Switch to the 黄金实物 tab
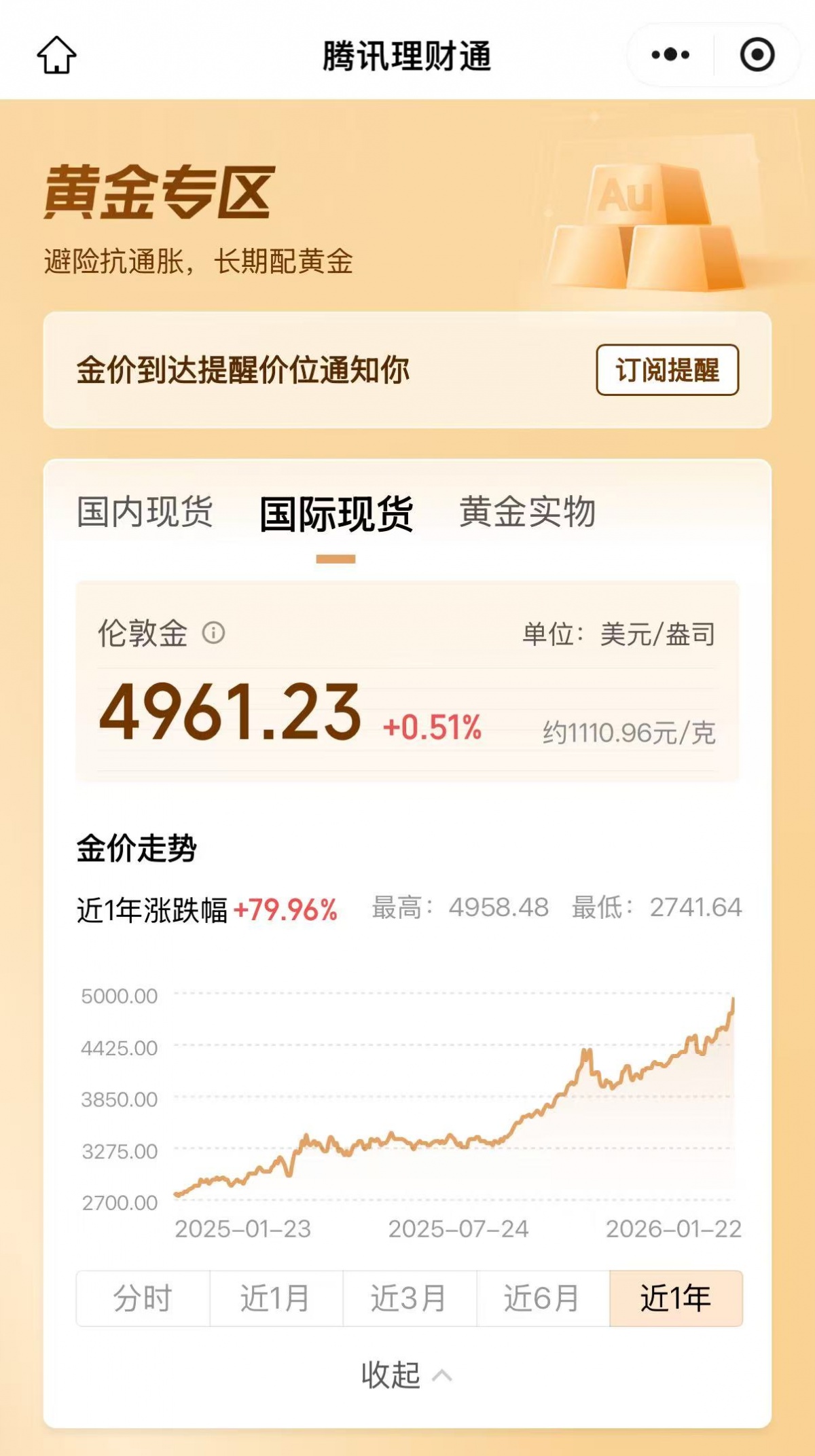Viewport: 815px width, 1456px height. click(x=529, y=515)
